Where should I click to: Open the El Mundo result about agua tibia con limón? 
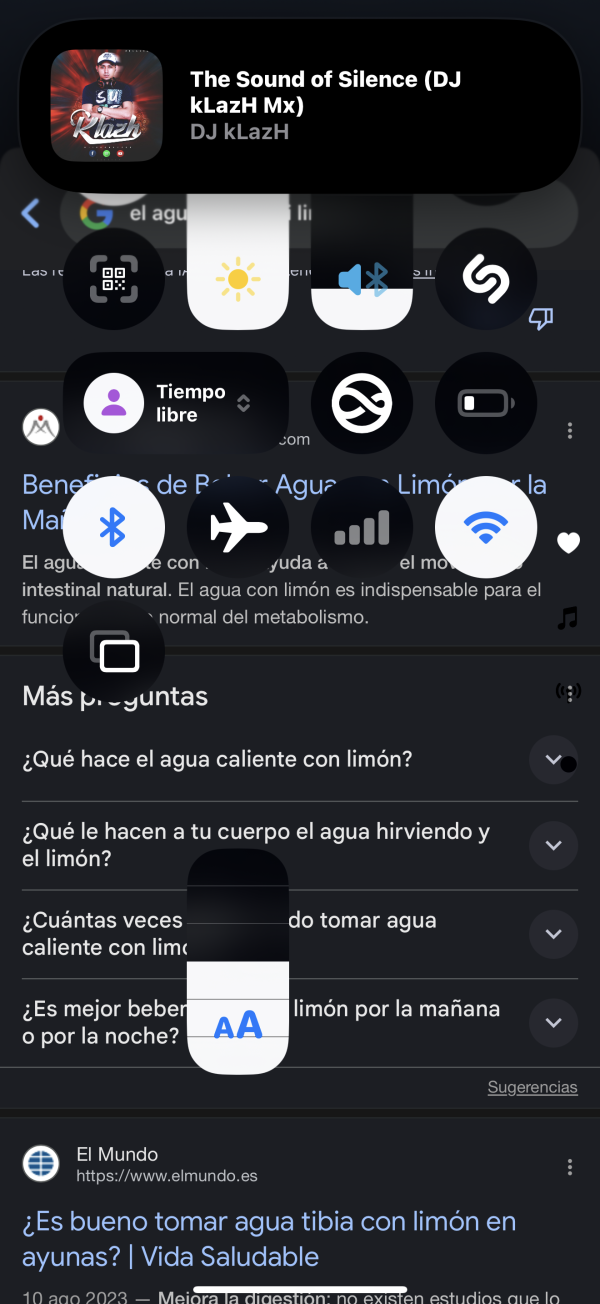[x=268, y=1238]
